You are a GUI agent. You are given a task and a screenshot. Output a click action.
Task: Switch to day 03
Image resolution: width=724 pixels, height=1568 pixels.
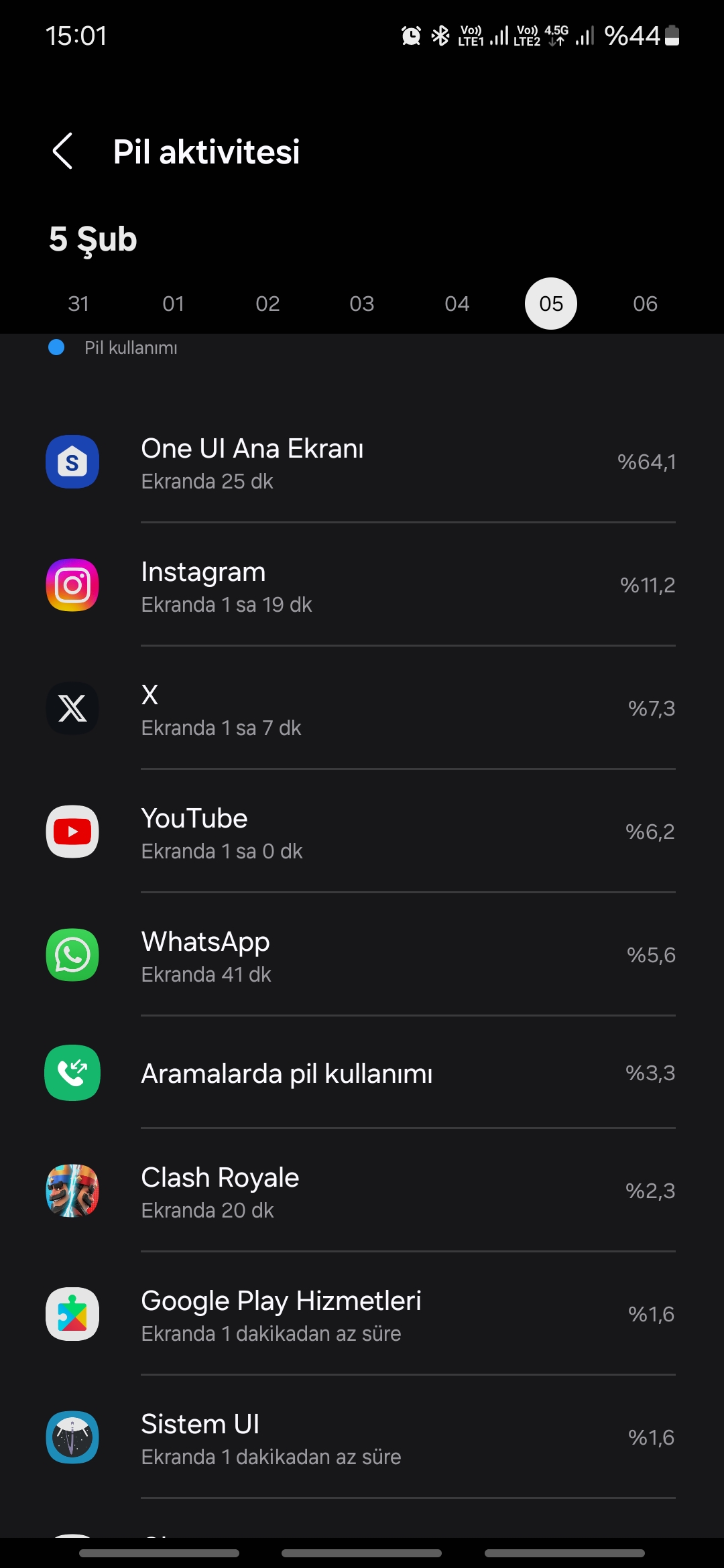click(x=362, y=304)
